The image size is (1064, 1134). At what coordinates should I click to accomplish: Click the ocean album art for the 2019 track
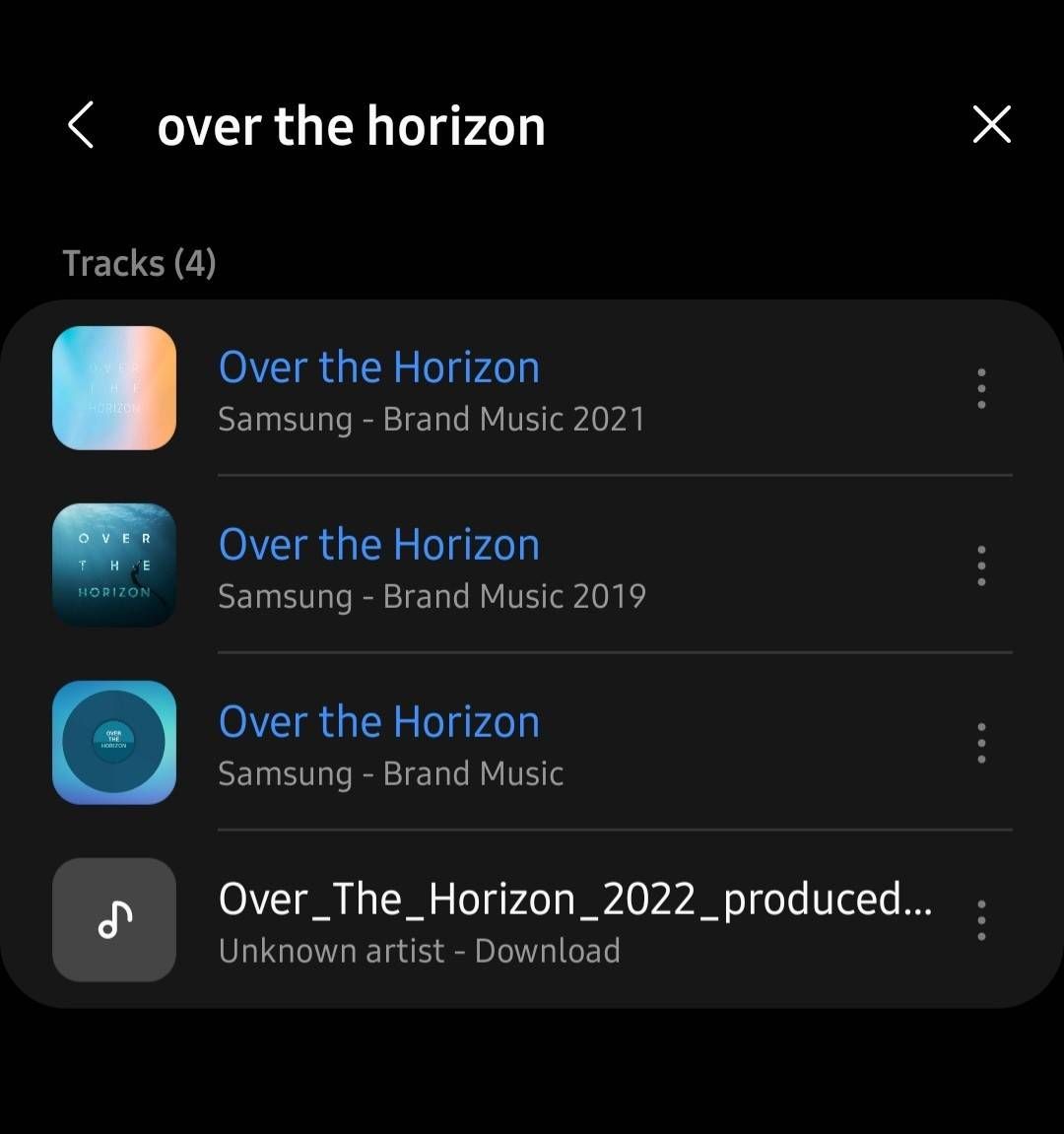[114, 565]
